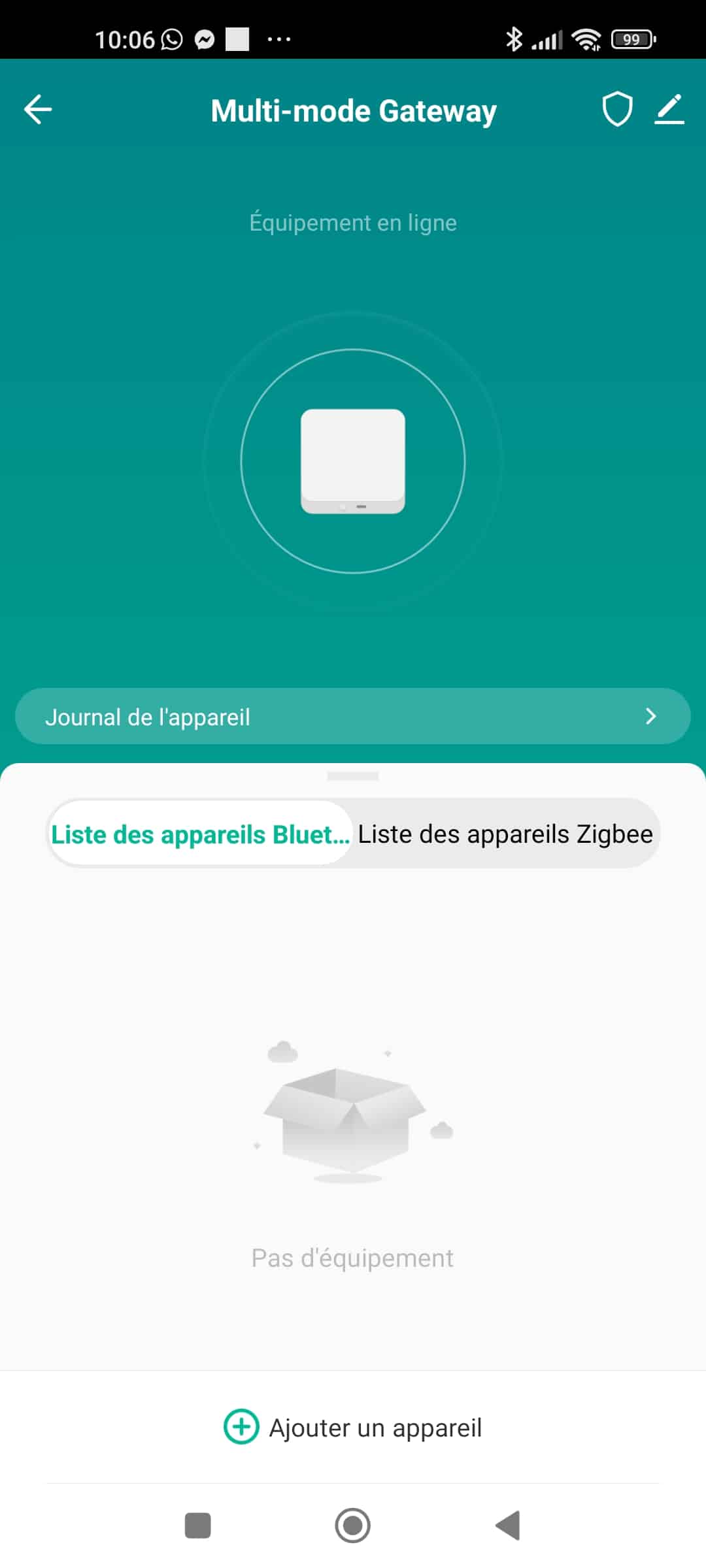Go back using the top-left arrow

coord(38,109)
